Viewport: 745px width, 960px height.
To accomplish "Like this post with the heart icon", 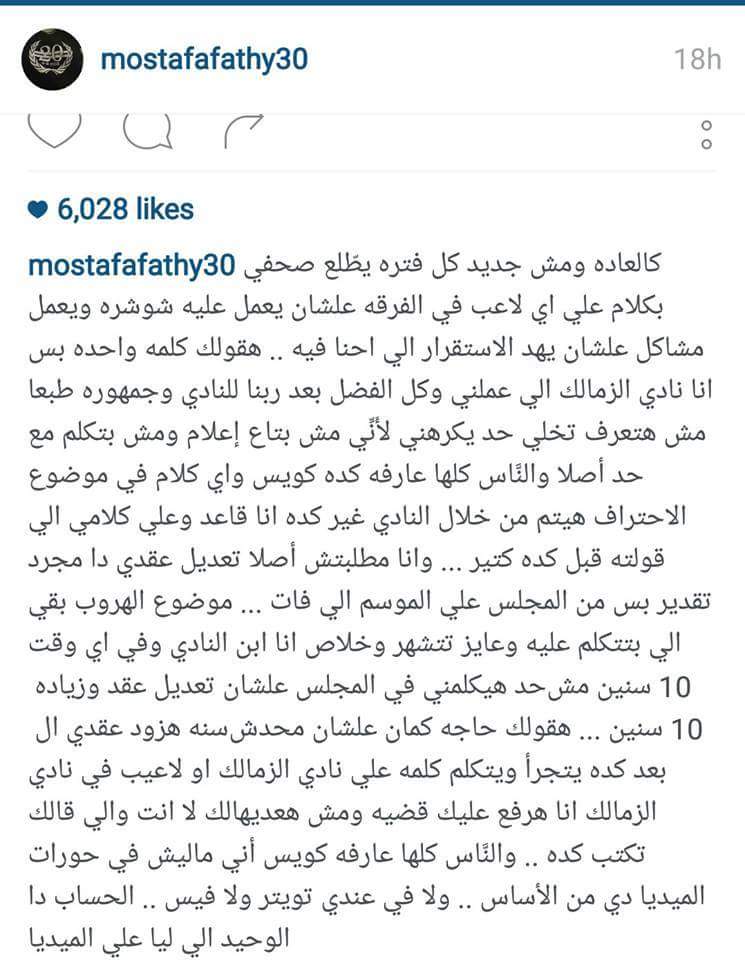I will click(x=54, y=128).
